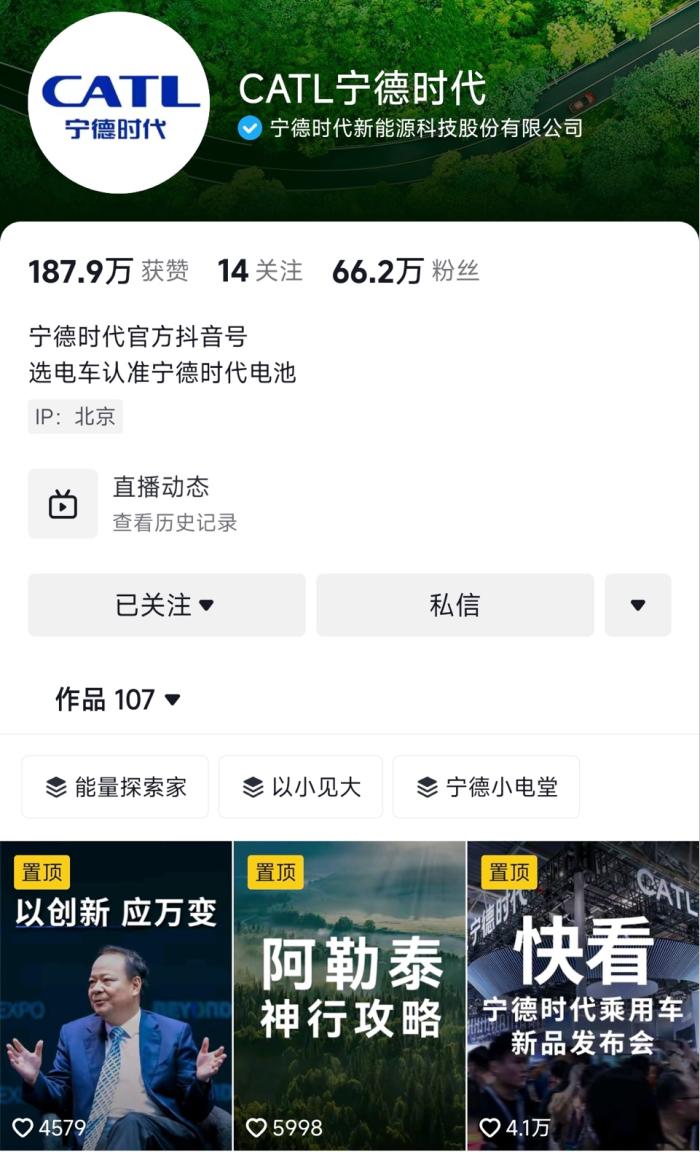Open the 以小见大 collection

[301, 787]
